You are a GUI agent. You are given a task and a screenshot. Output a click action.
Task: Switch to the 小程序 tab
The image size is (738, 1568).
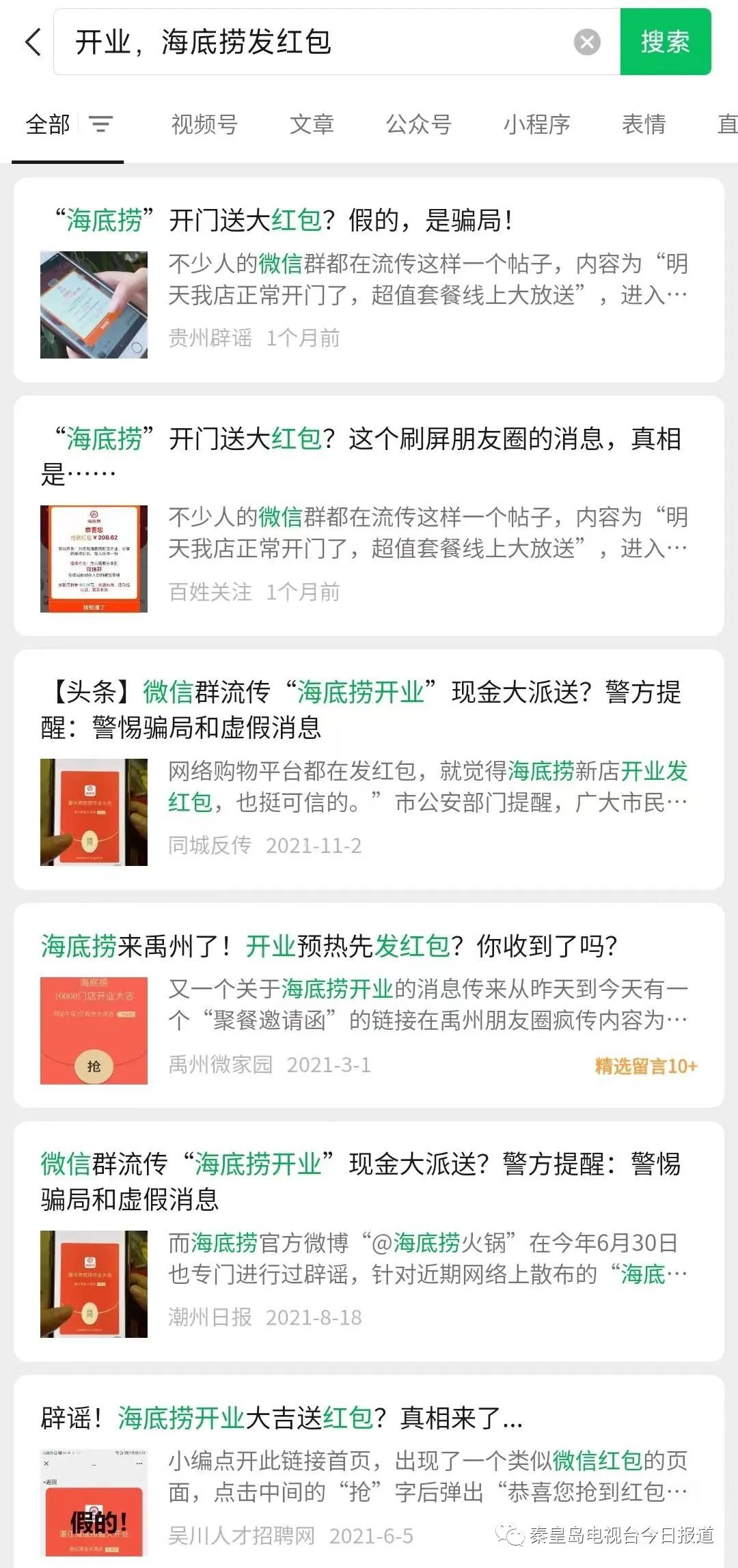[536, 124]
